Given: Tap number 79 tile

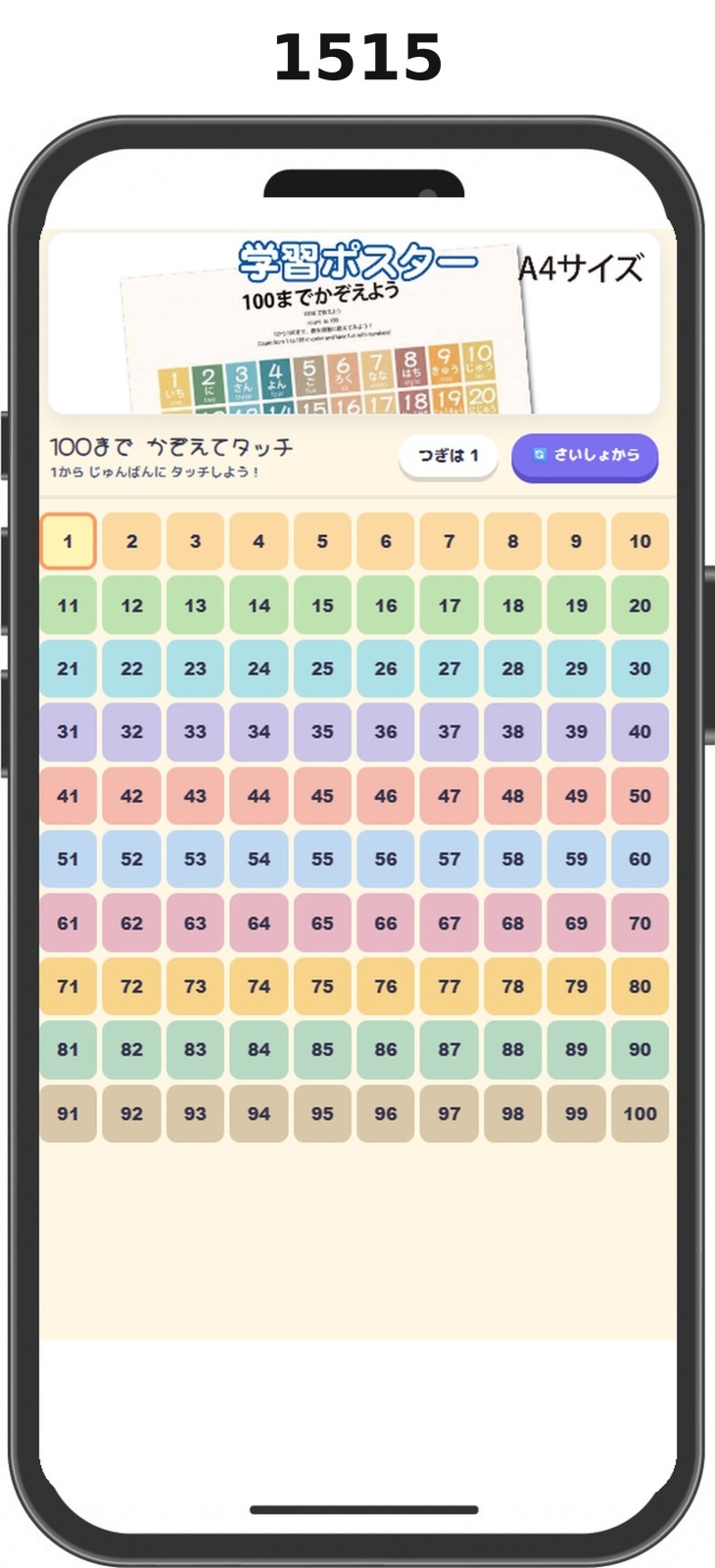Looking at the screenshot, I should [x=576, y=986].
